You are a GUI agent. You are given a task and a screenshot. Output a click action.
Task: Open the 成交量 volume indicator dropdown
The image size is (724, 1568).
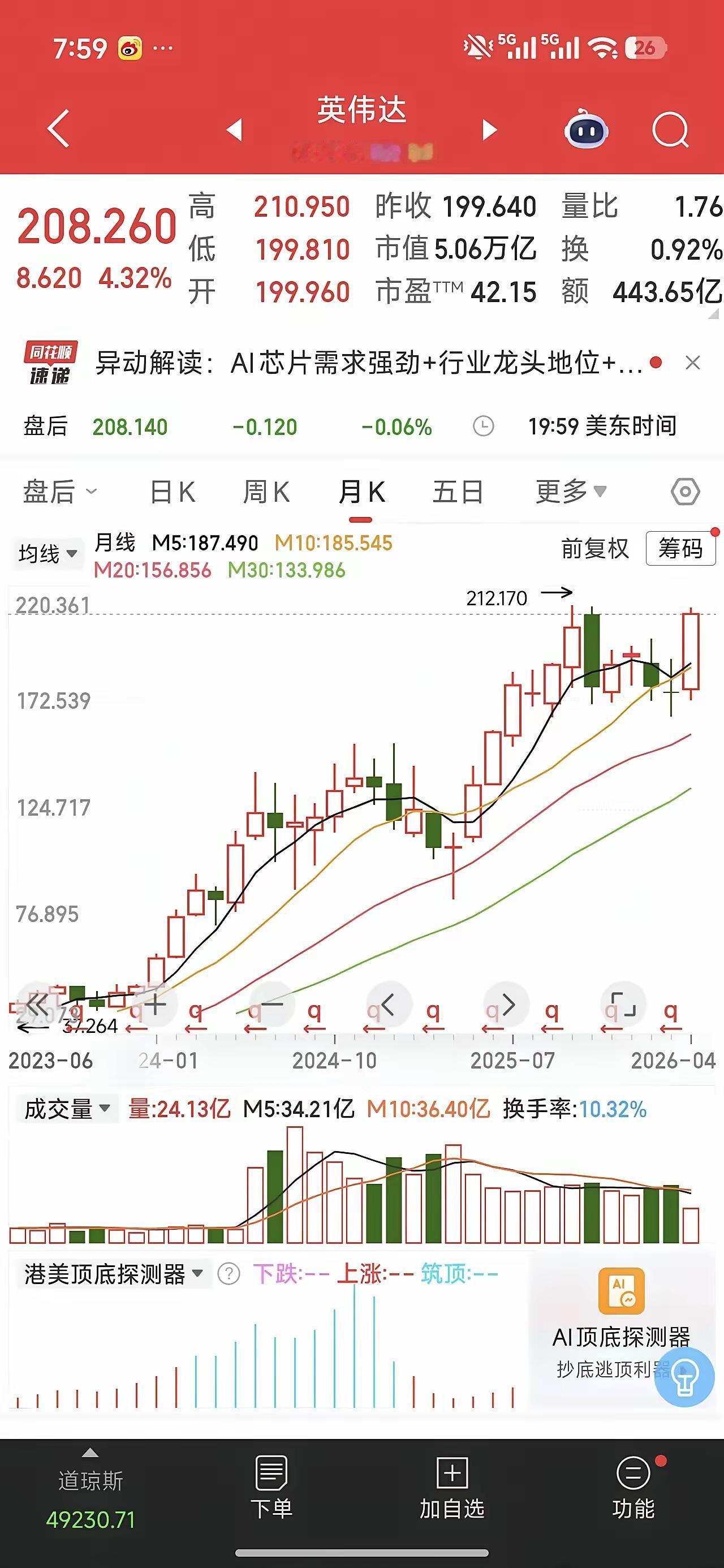[67, 1109]
